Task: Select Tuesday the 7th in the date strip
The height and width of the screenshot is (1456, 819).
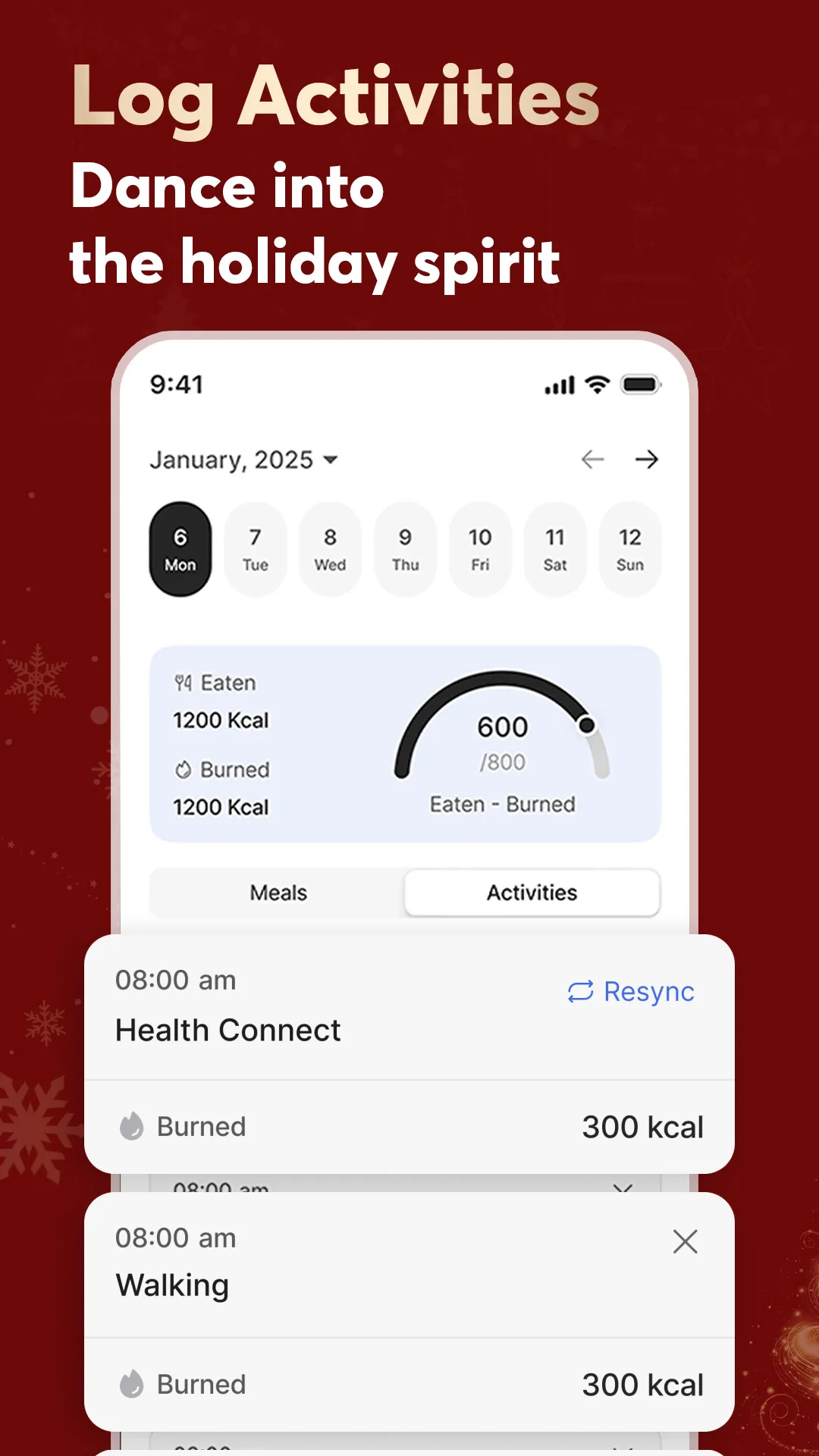Action: click(x=255, y=549)
